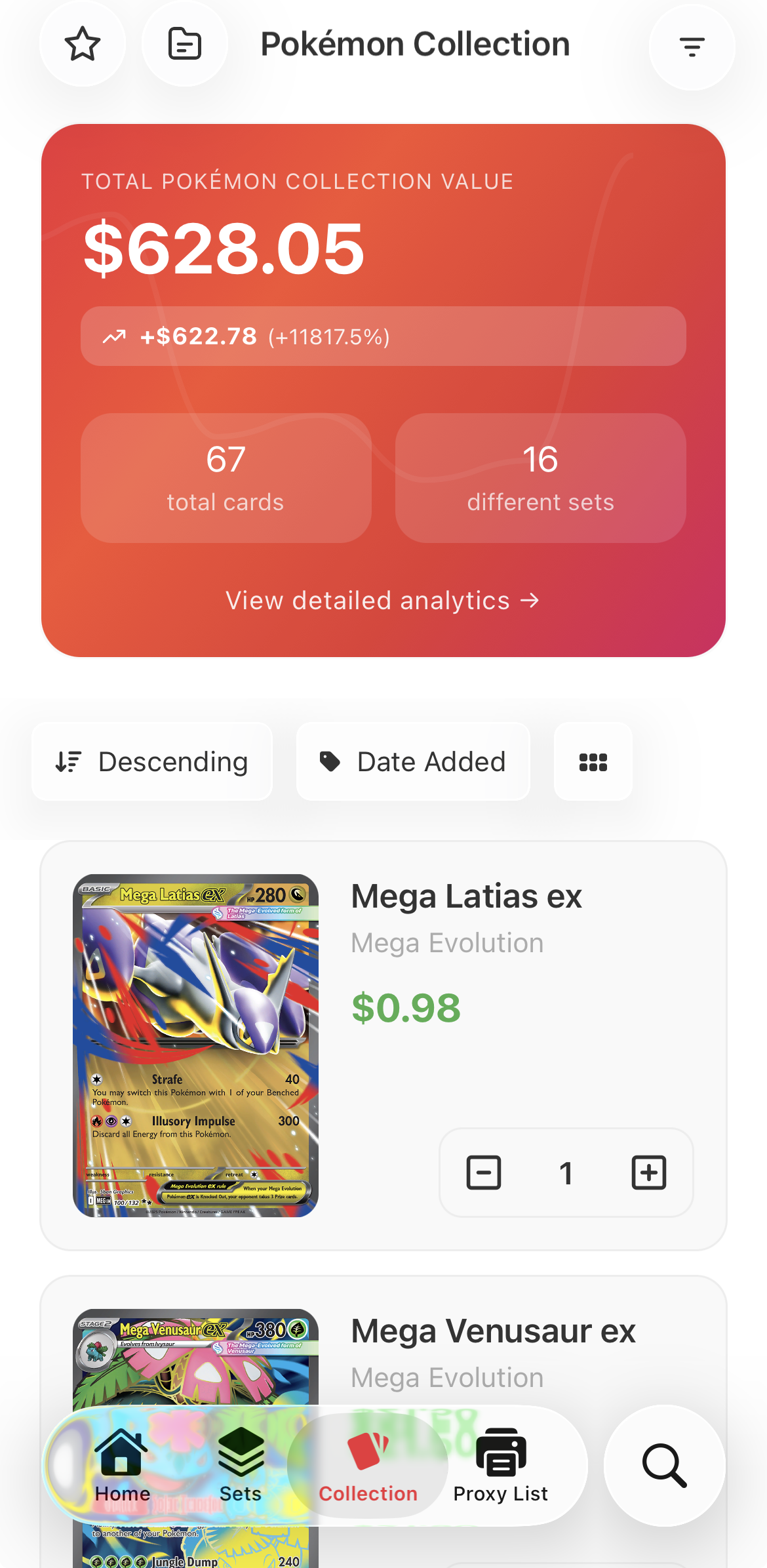
Task: Open Sets via the stacked layers icon
Action: pos(240,1467)
